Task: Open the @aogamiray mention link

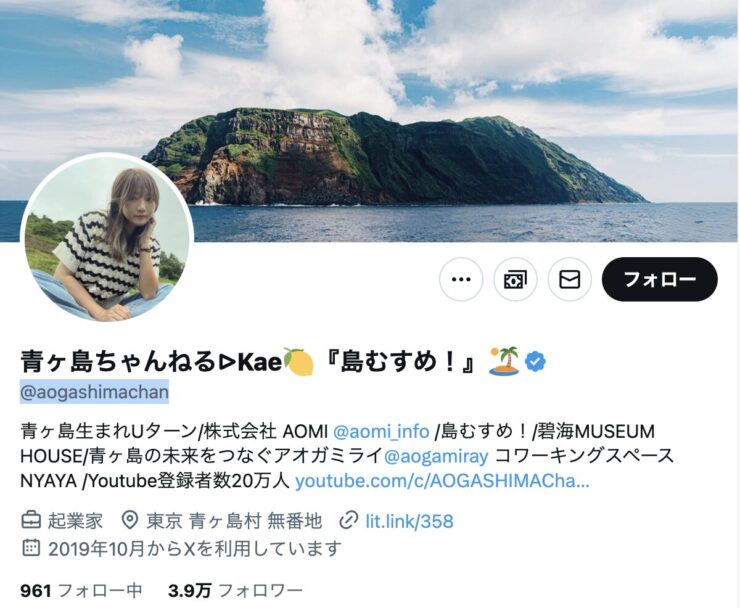Action: (429, 456)
